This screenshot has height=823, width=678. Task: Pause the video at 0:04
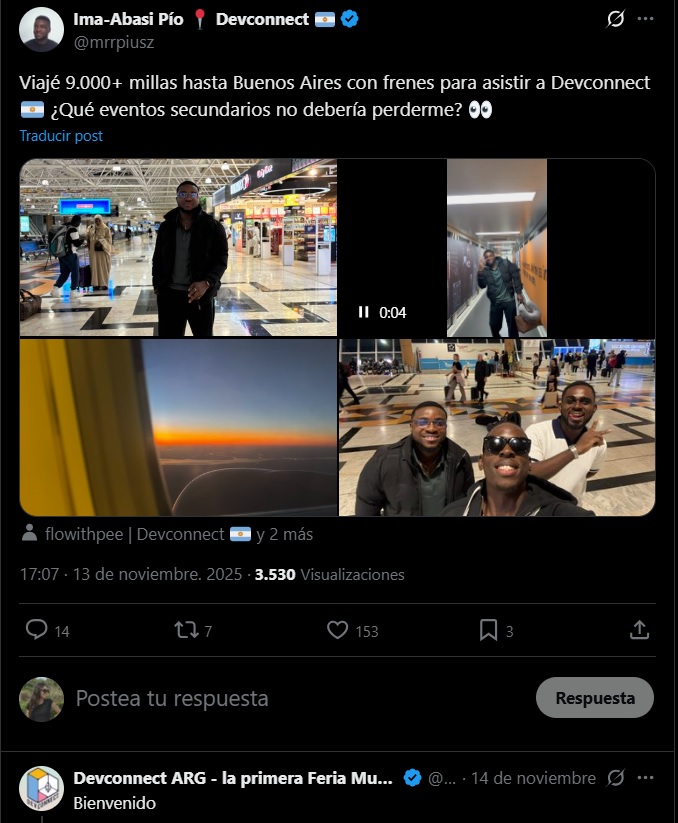click(364, 313)
